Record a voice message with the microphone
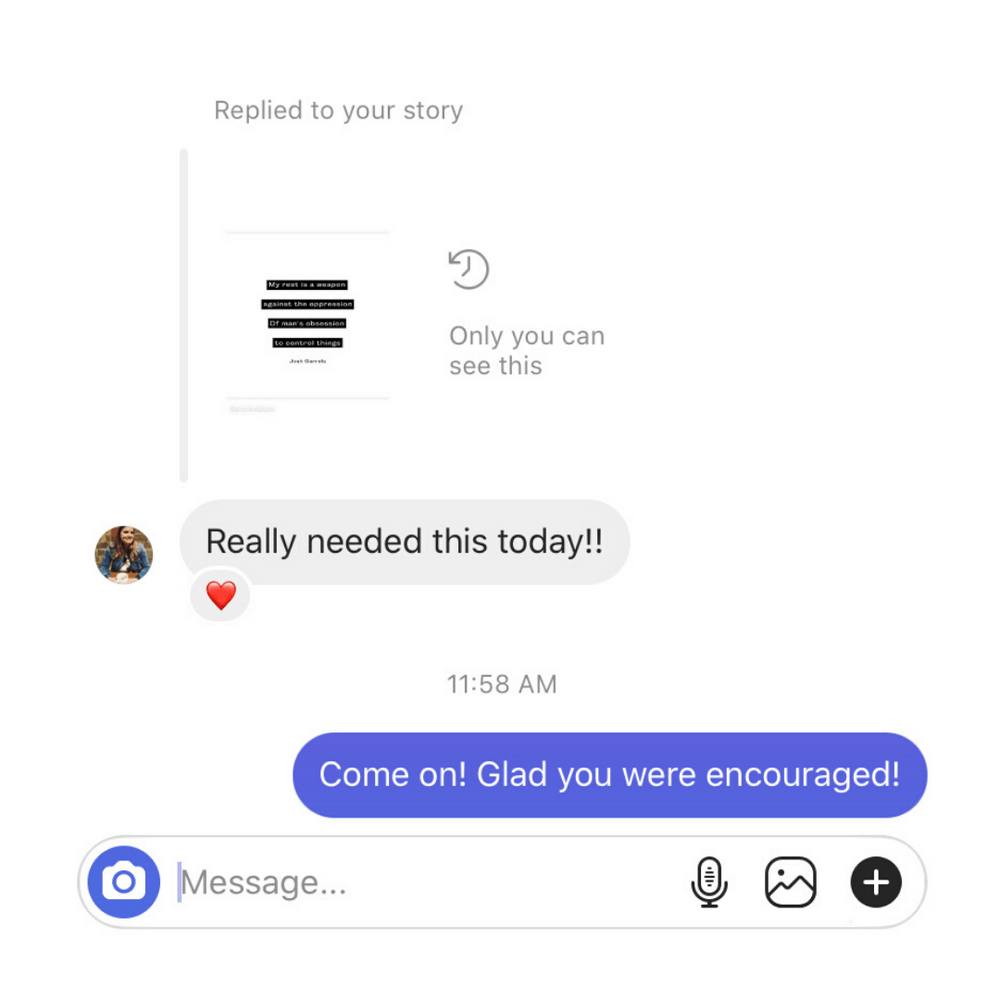This screenshot has width=1000, height=1000. pyautogui.click(x=709, y=882)
